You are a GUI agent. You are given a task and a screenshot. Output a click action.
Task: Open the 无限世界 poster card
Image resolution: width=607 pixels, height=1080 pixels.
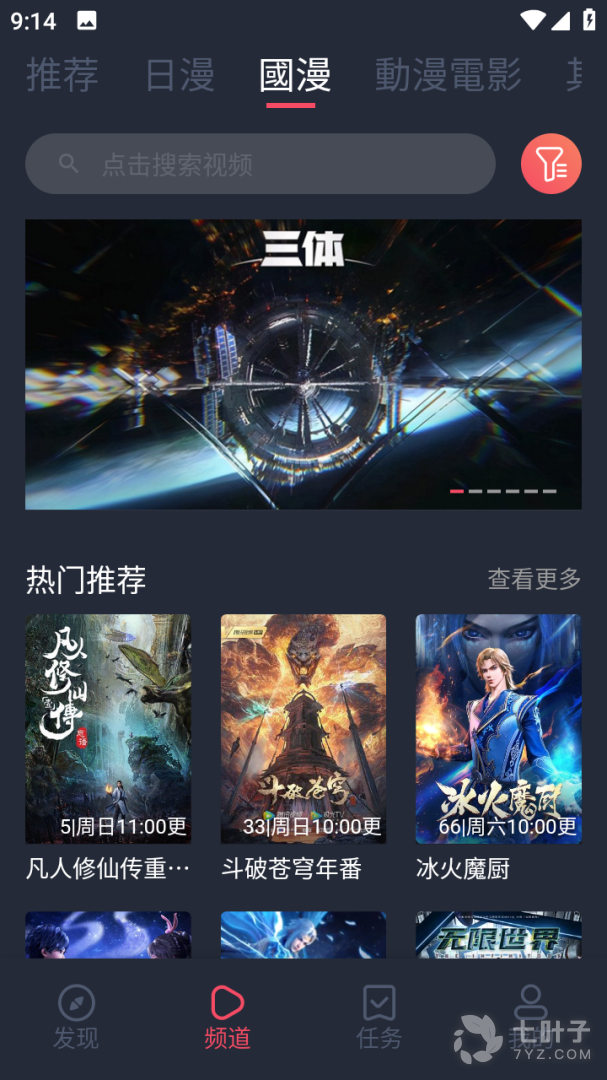[x=498, y=934]
